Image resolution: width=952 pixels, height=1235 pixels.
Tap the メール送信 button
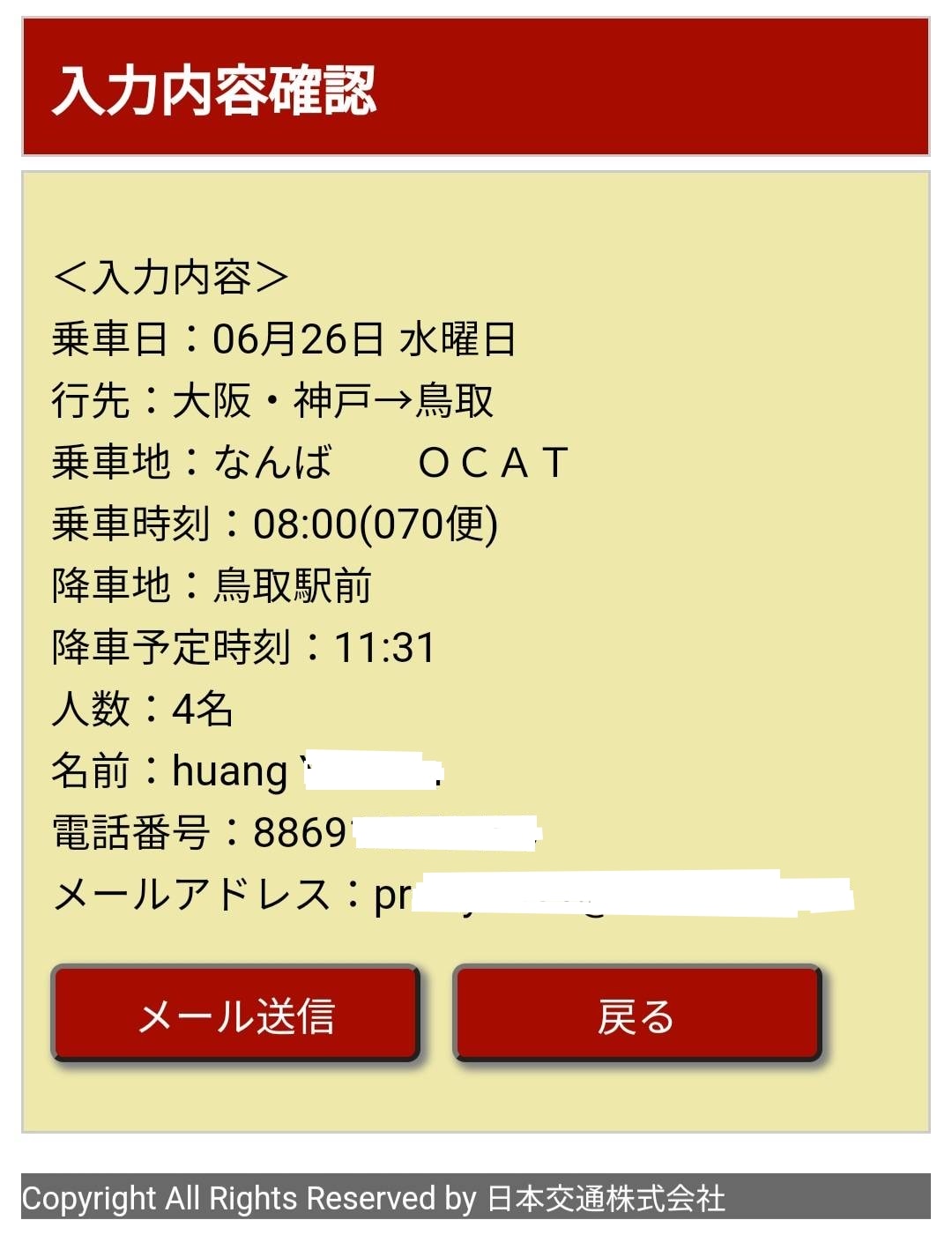(x=235, y=1015)
